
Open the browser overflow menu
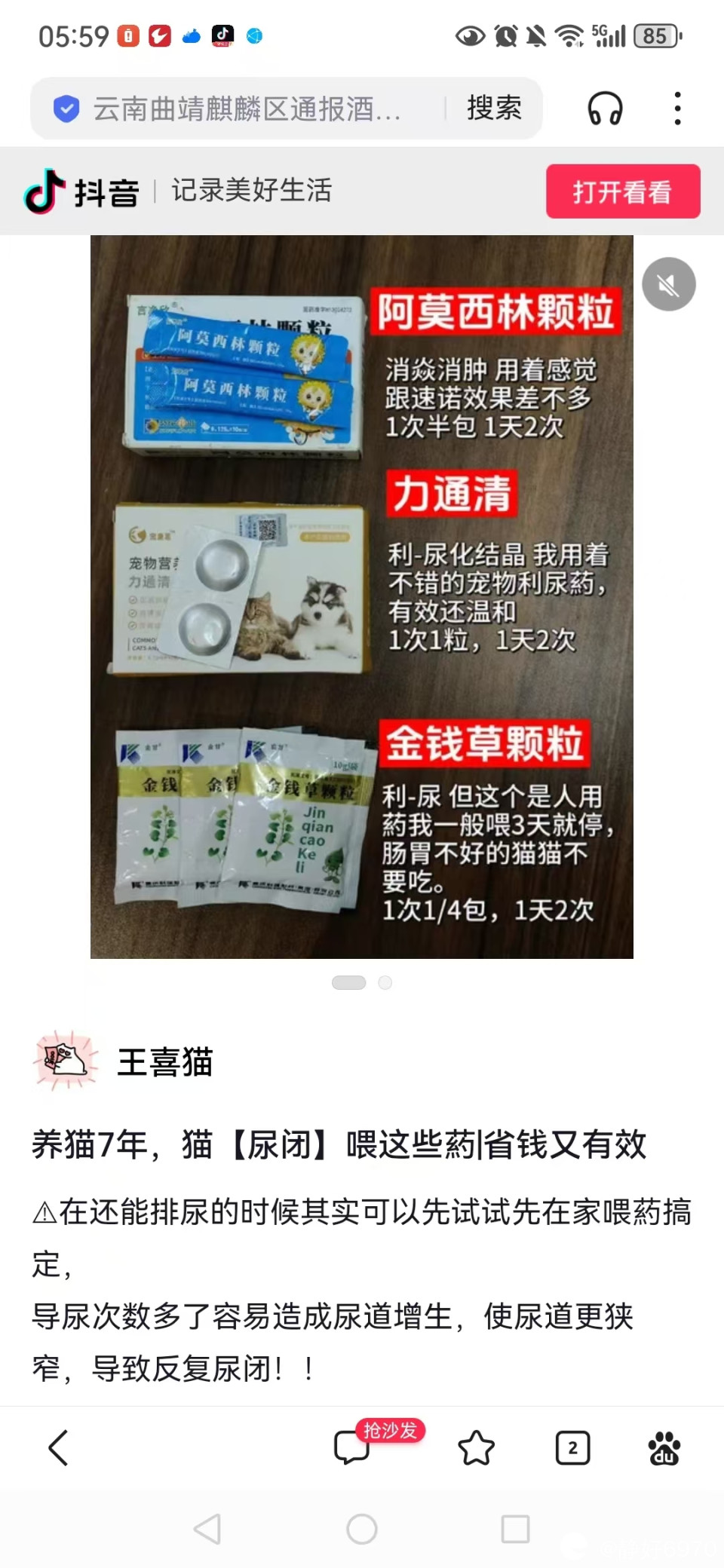pyautogui.click(x=677, y=109)
